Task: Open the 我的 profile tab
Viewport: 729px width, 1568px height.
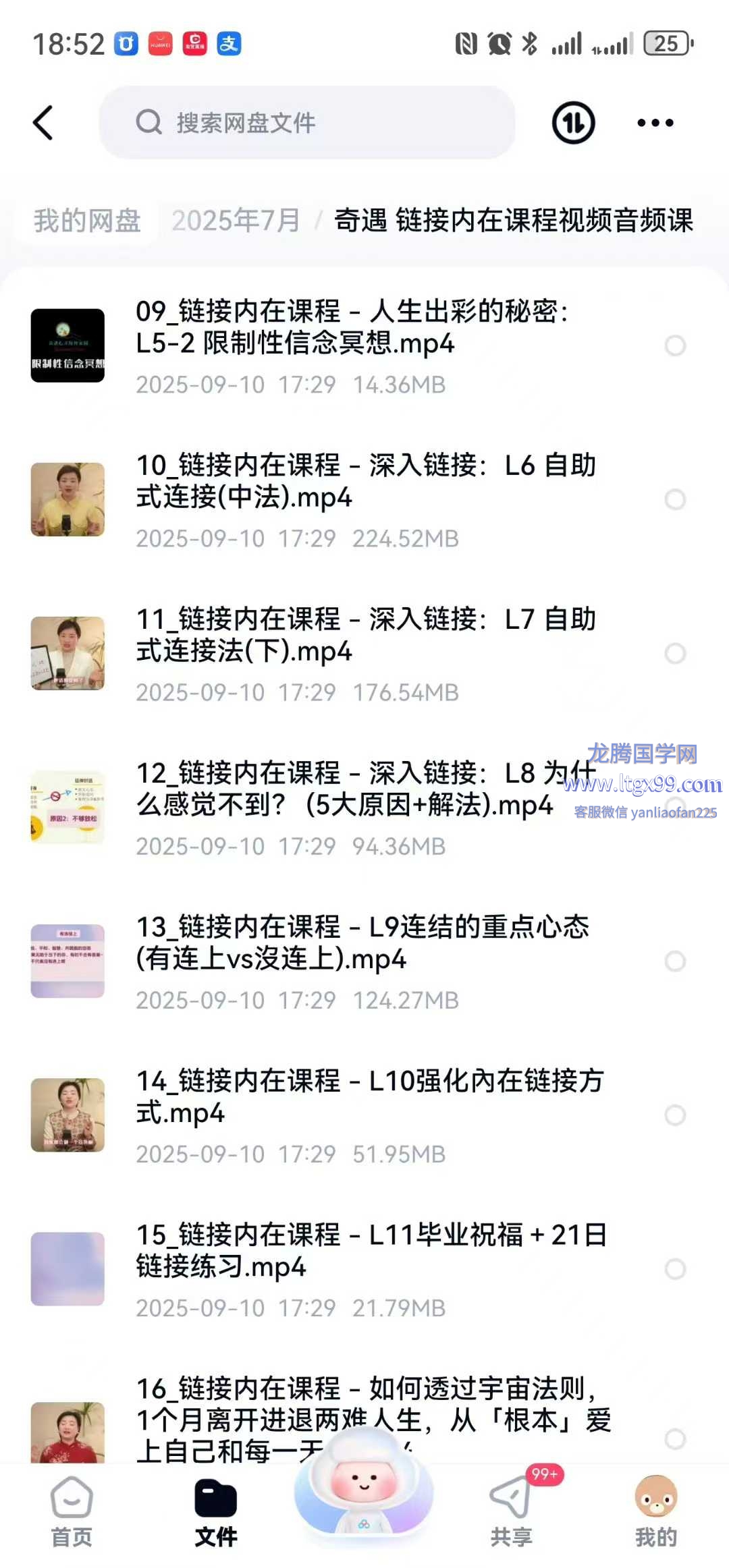Action: point(655,1513)
